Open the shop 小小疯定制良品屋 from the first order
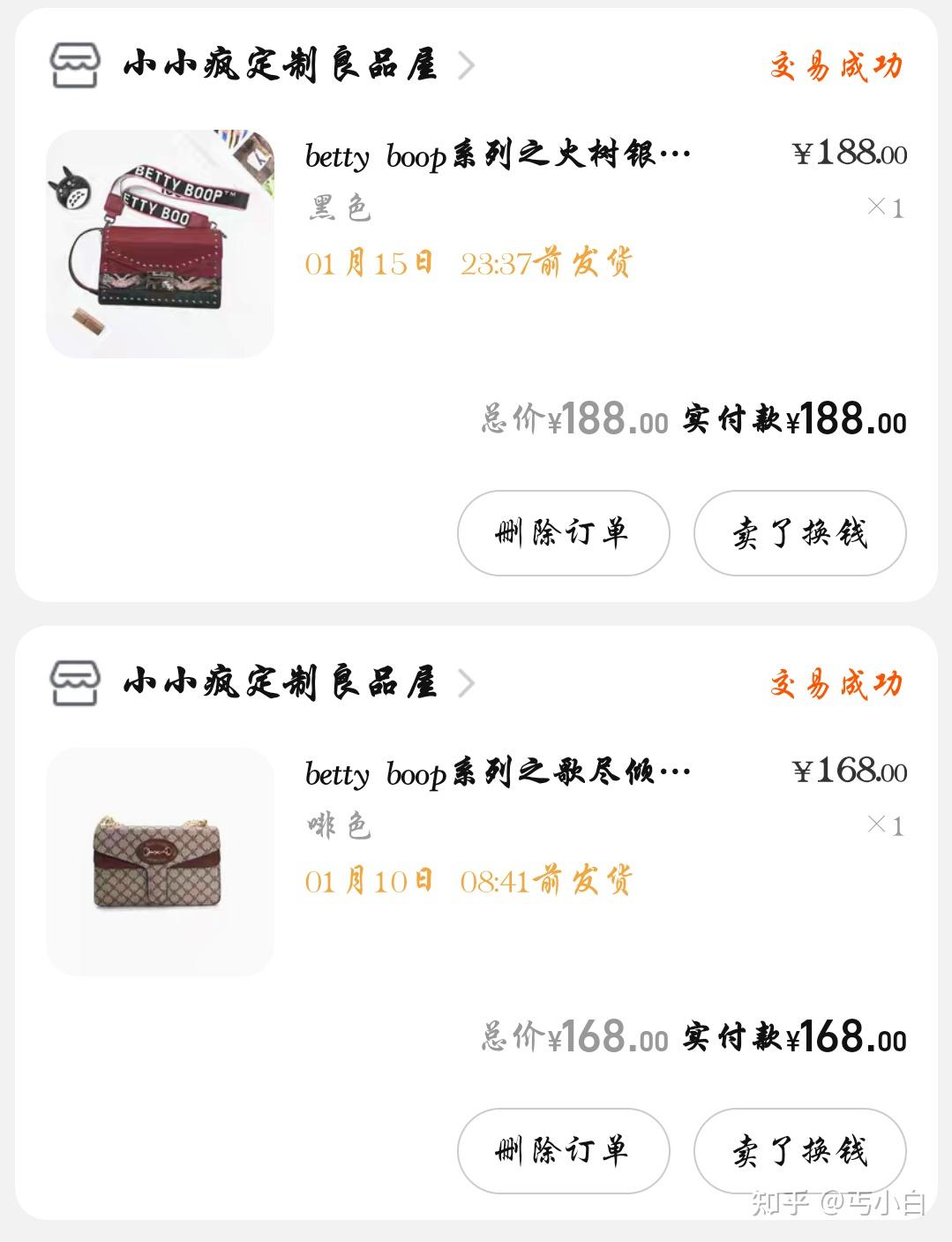This screenshot has height=1242, width=952. pos(282,65)
